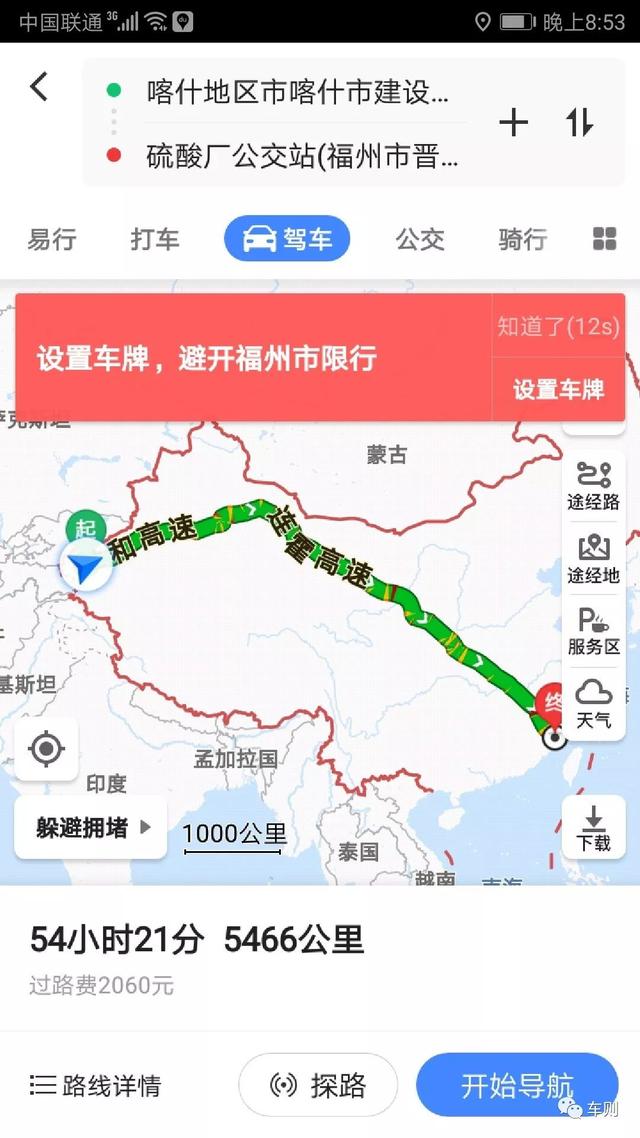Image resolution: width=640 pixels, height=1138 pixels.
Task: Switch to the 公交 transit tab
Action: point(419,240)
